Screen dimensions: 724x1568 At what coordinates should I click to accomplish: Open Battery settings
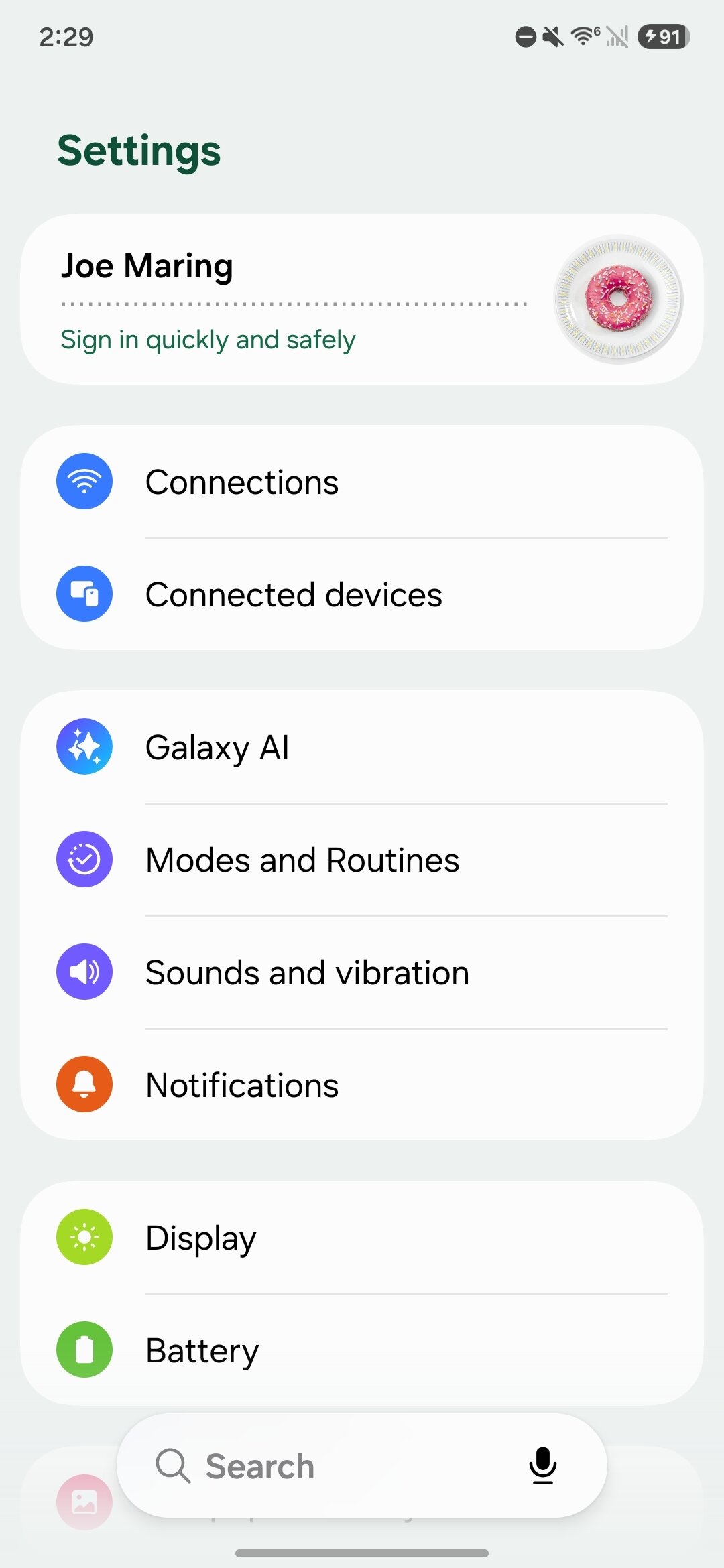coord(362,1350)
